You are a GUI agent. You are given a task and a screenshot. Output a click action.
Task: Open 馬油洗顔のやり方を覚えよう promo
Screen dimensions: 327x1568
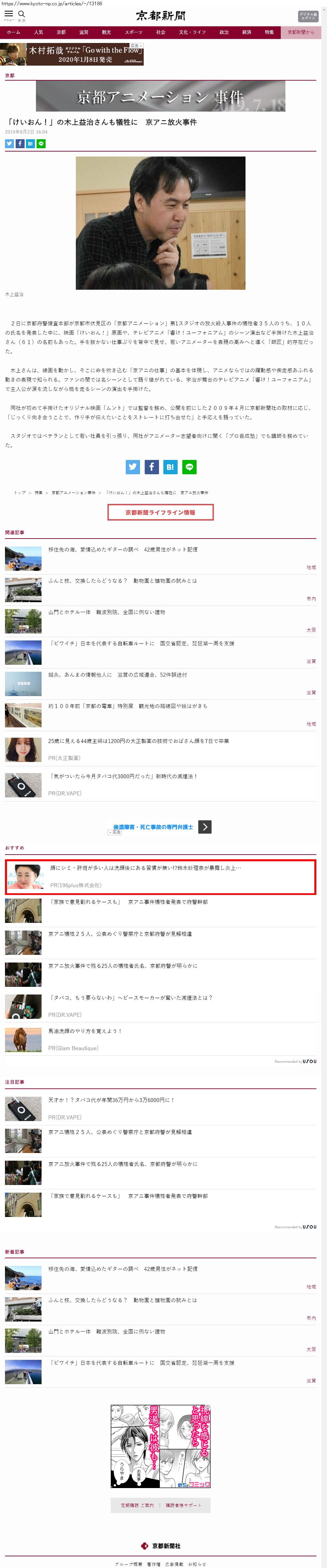pos(85,1031)
